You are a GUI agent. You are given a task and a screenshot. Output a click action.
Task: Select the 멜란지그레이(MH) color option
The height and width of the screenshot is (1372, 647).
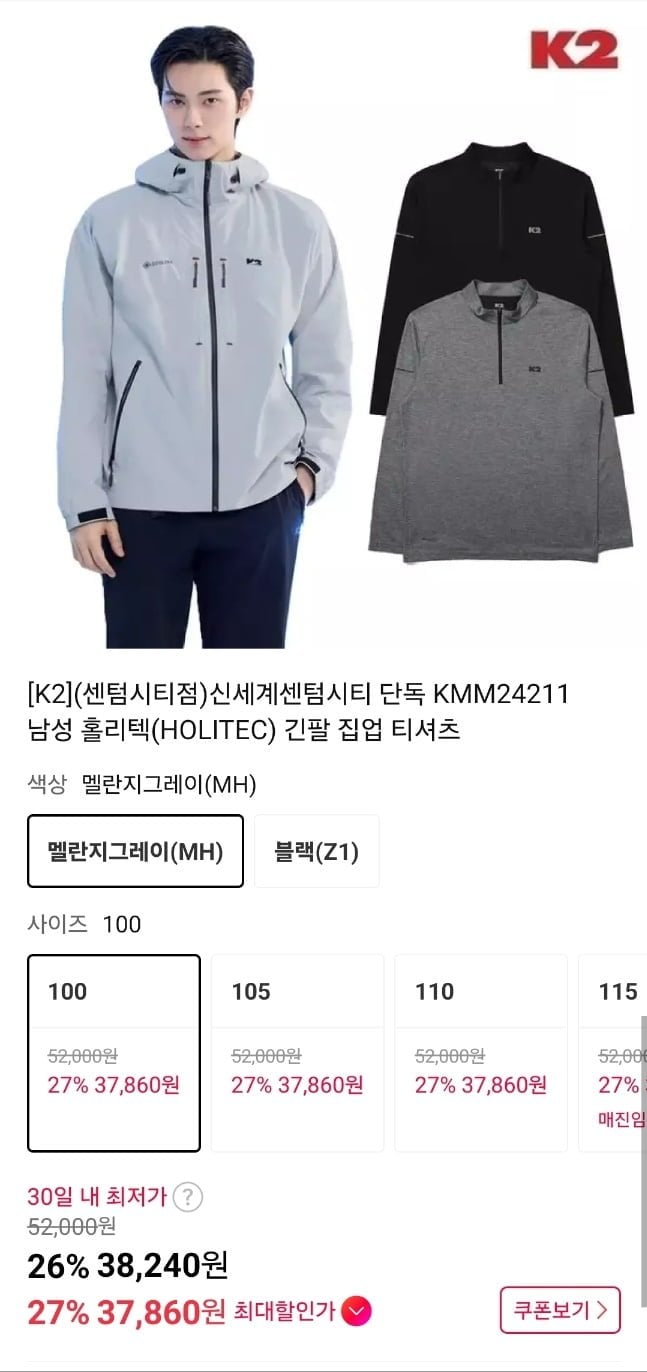click(x=135, y=851)
